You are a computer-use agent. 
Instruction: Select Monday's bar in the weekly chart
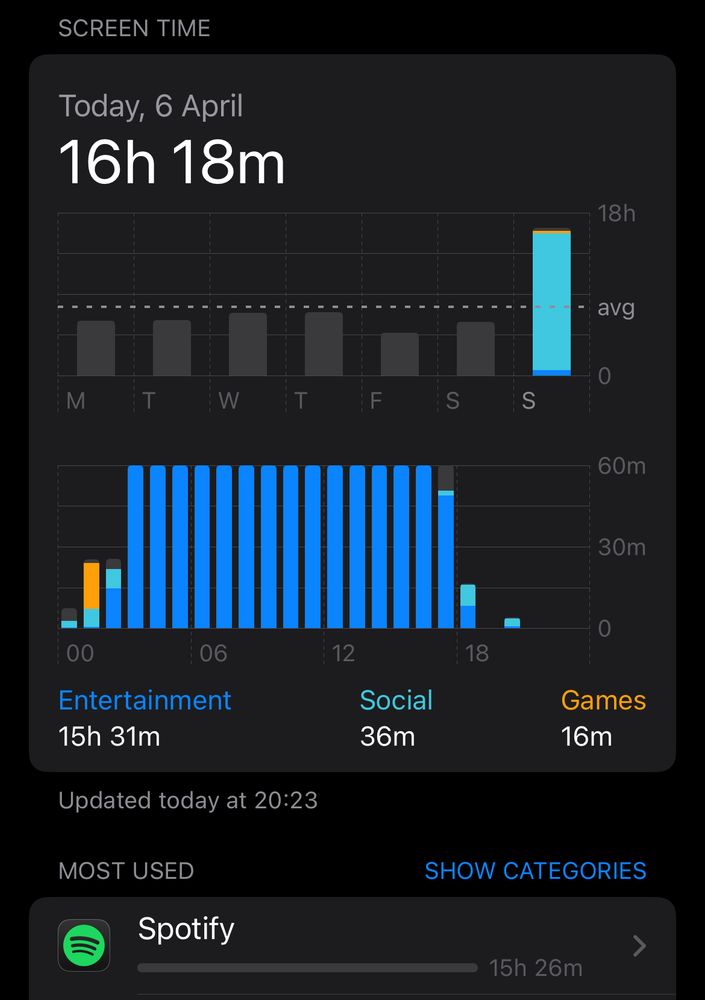coord(96,348)
